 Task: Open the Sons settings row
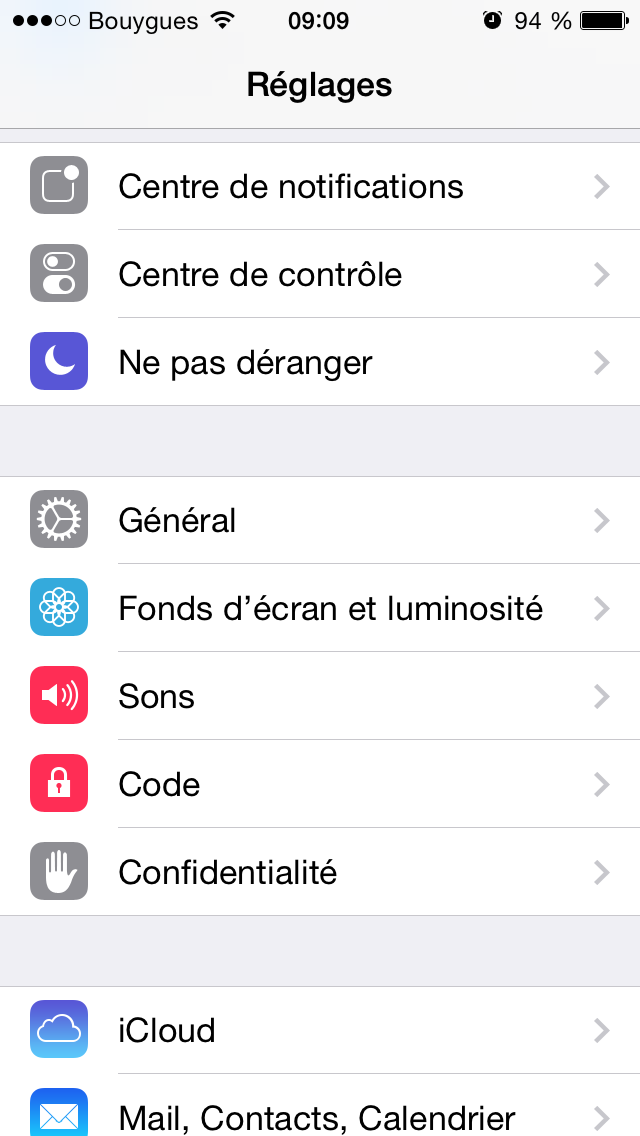coord(320,696)
